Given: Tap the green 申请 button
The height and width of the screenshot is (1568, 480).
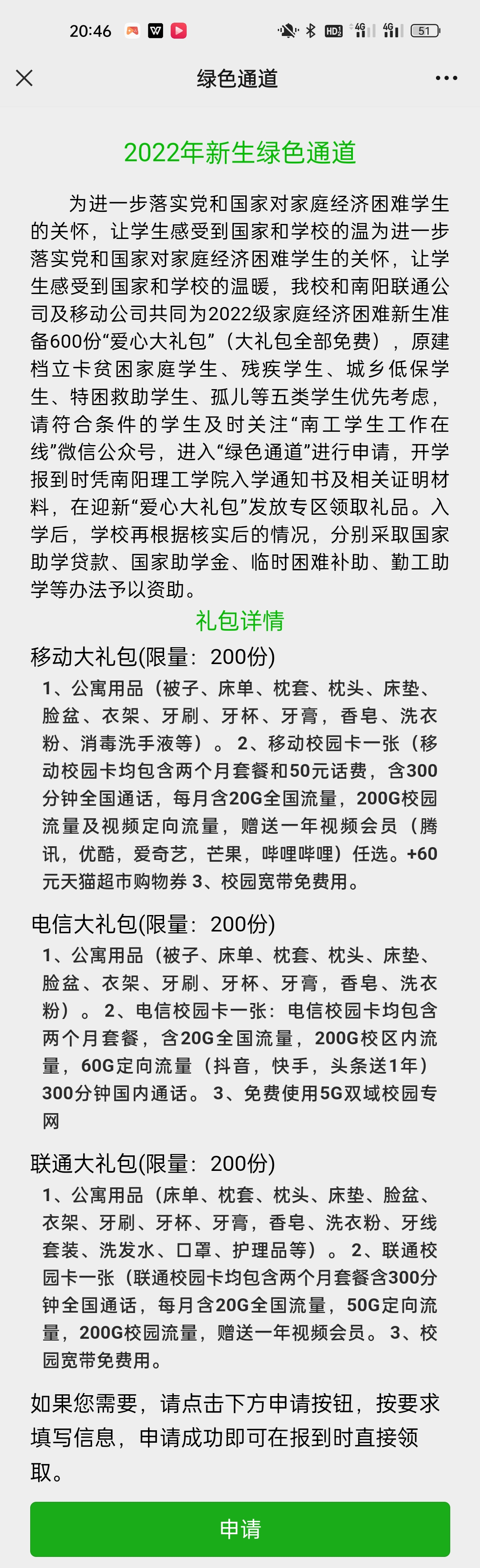Looking at the screenshot, I should pos(240,1528).
